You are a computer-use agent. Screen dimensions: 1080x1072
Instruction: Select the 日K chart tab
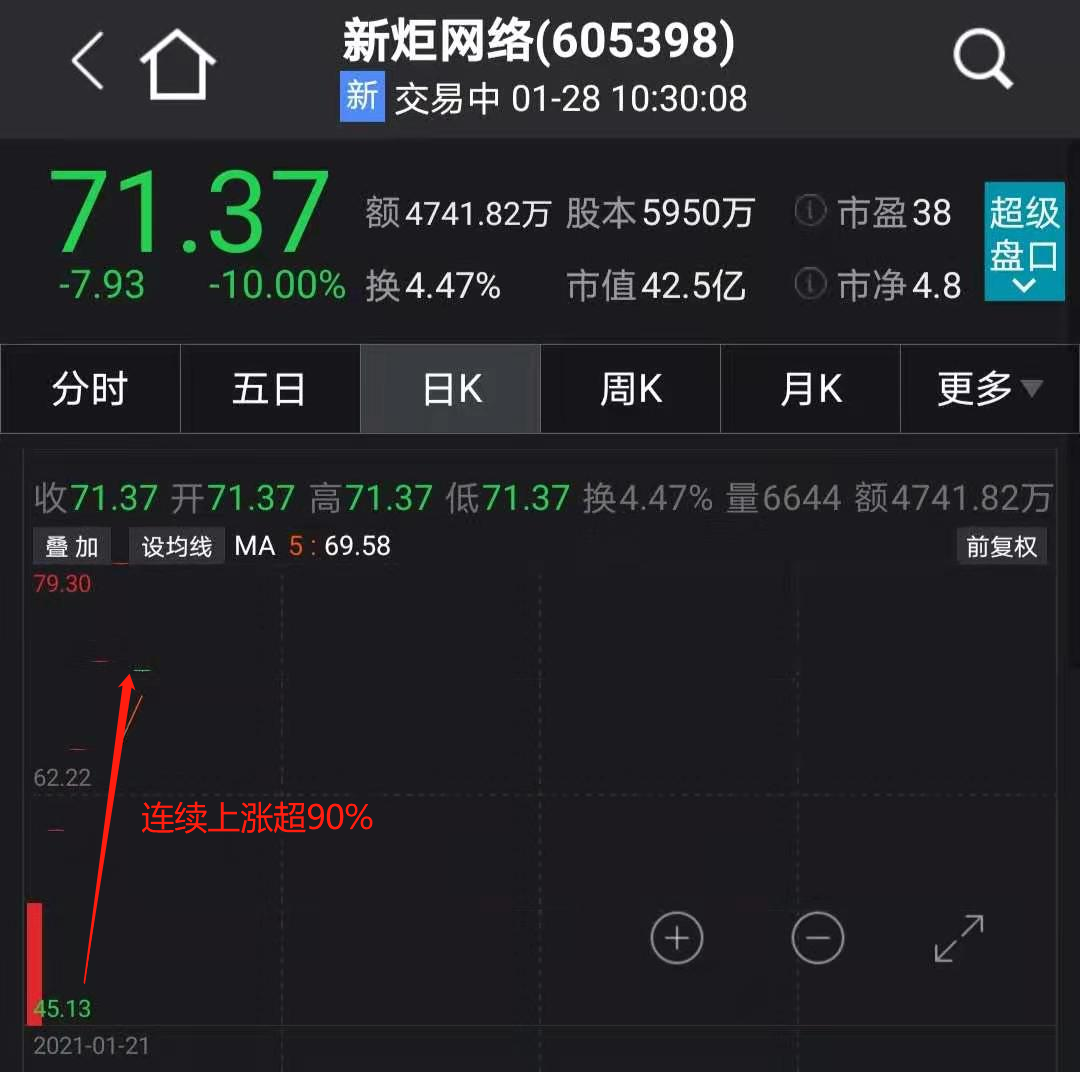pos(451,389)
